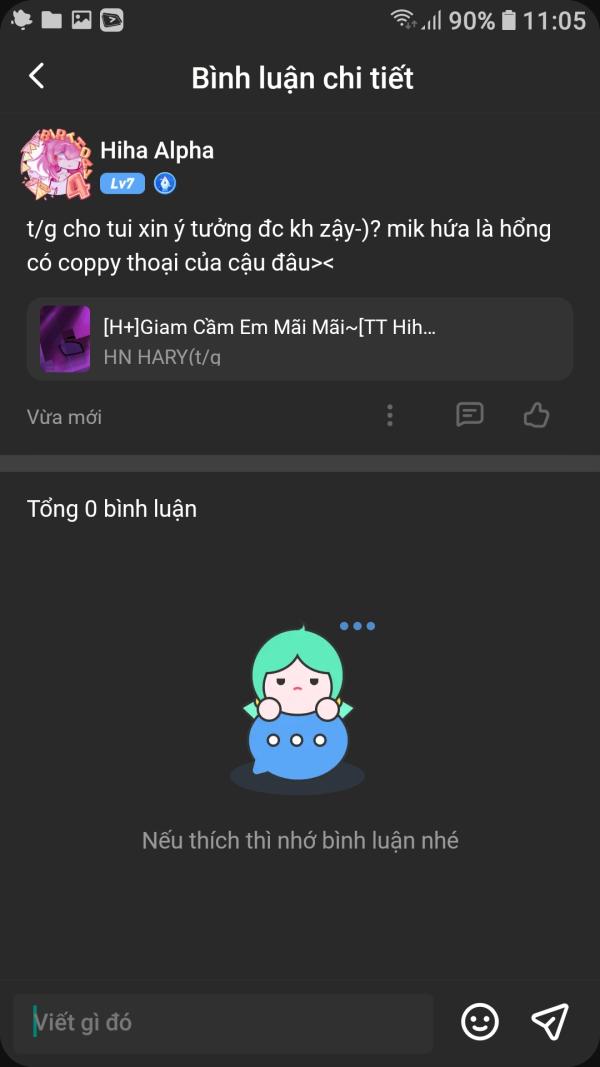
Task: Open the three-dot options for this comment
Action: 390,415
